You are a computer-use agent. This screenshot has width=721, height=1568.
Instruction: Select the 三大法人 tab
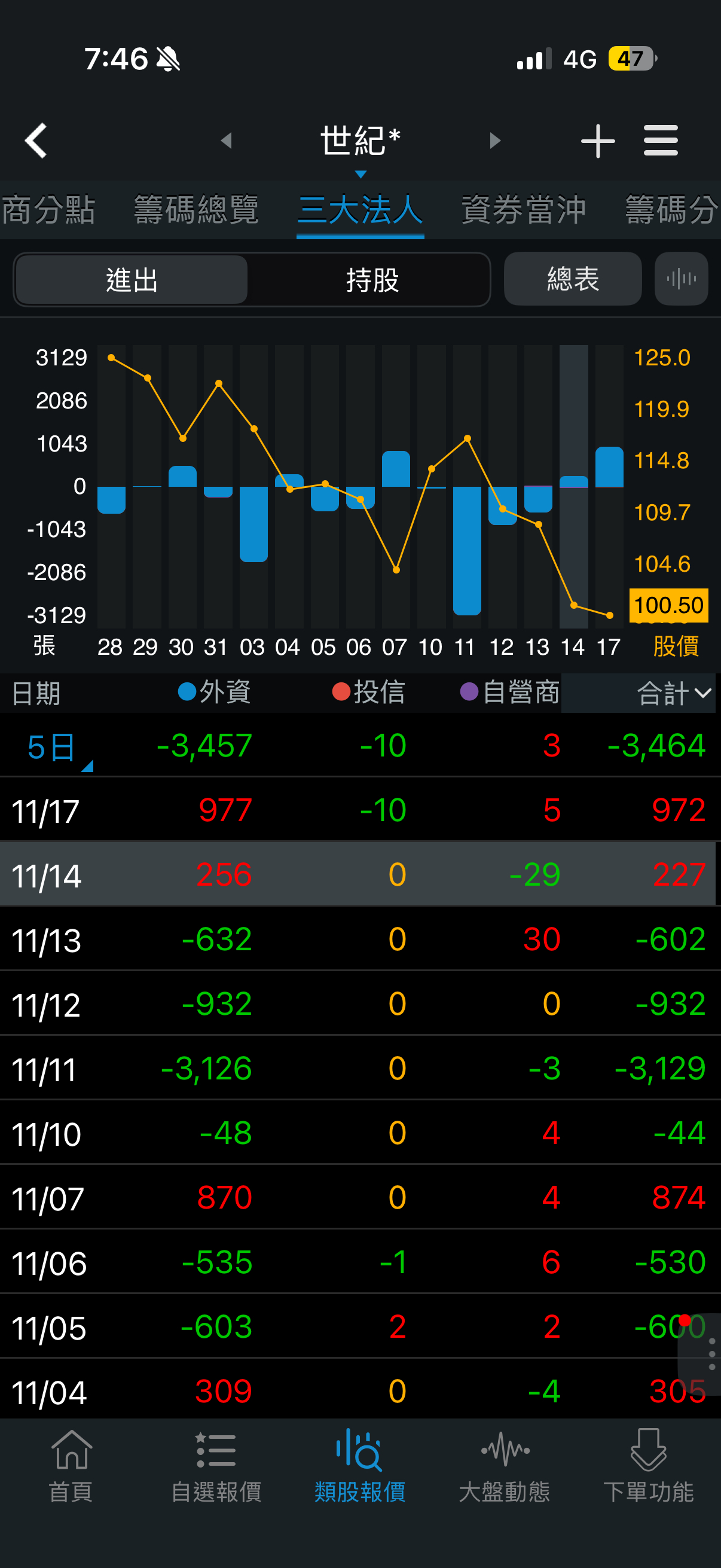coord(360,210)
